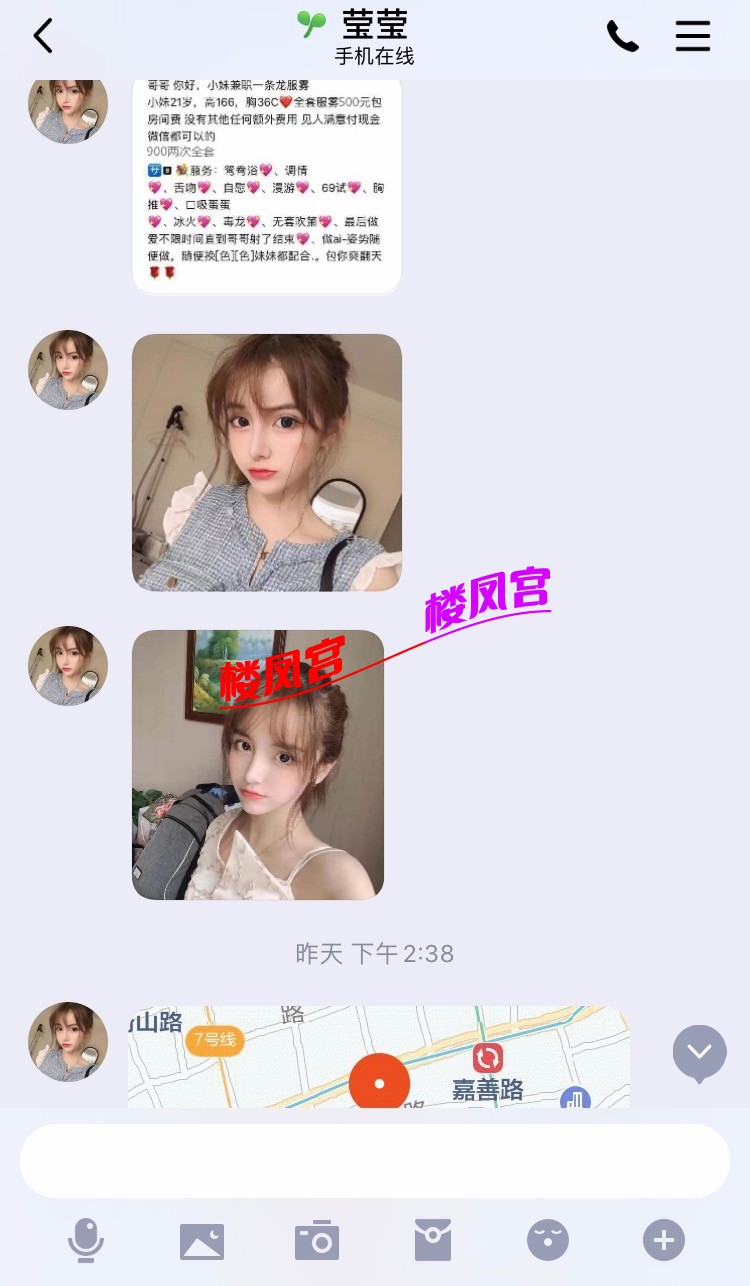The width and height of the screenshot is (750, 1286).
Task: Open the camera to take a photo
Action: 317,1241
